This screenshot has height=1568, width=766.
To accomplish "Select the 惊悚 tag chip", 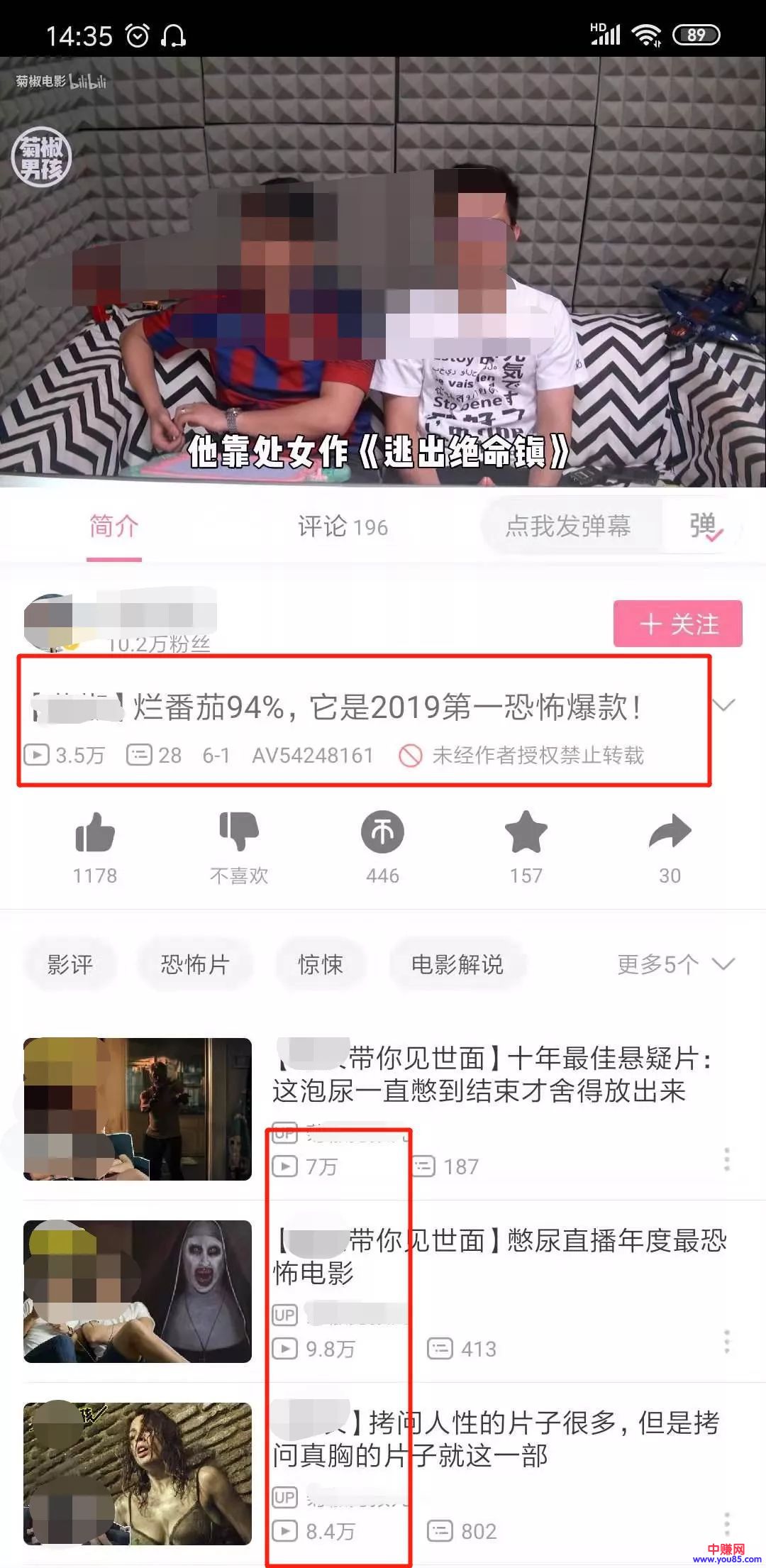I will [x=321, y=964].
